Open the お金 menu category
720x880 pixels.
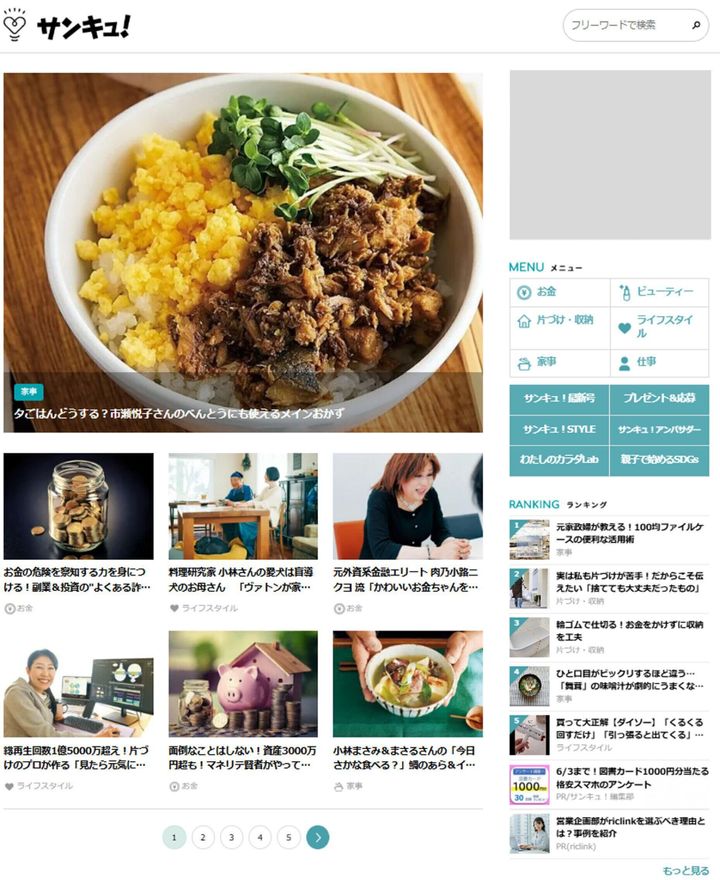point(559,292)
